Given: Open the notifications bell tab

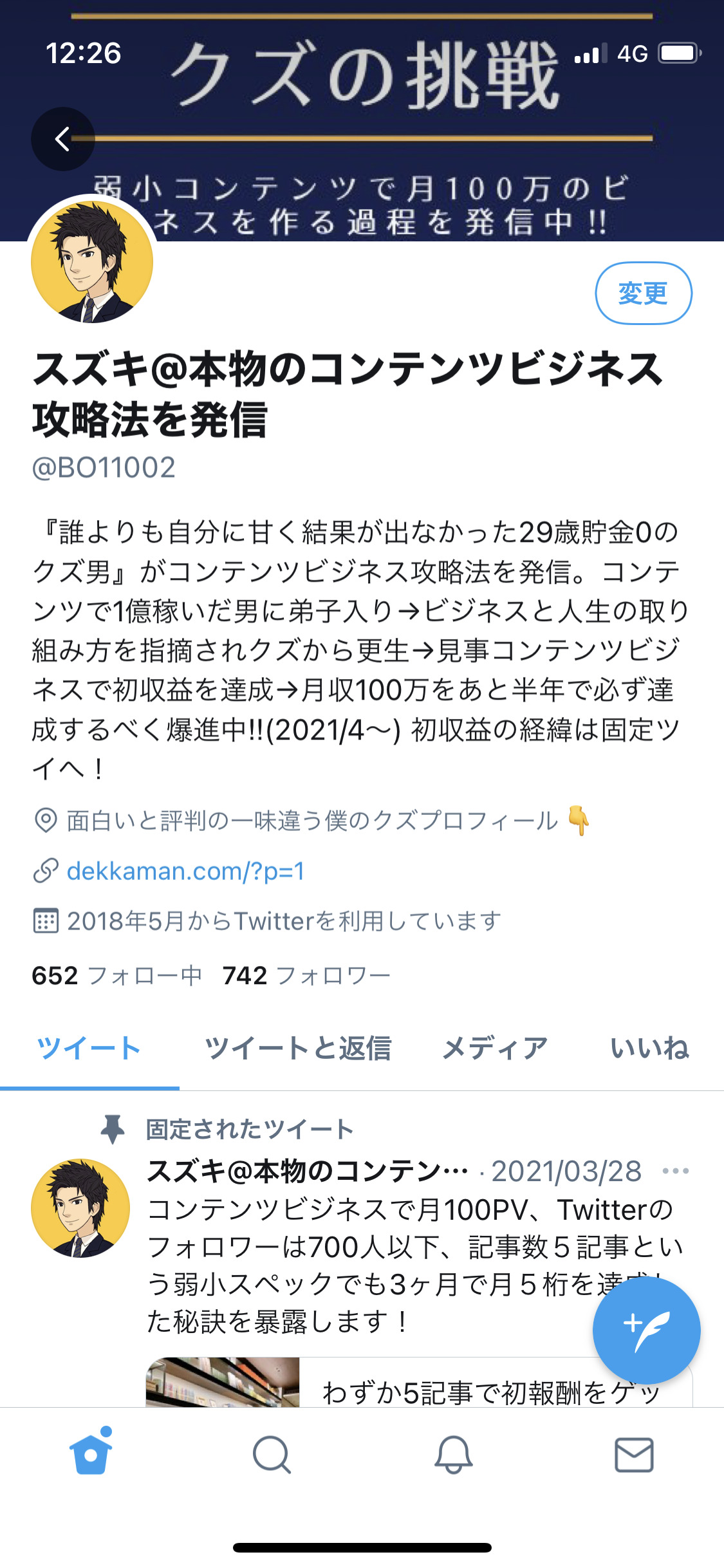Looking at the screenshot, I should (453, 1455).
